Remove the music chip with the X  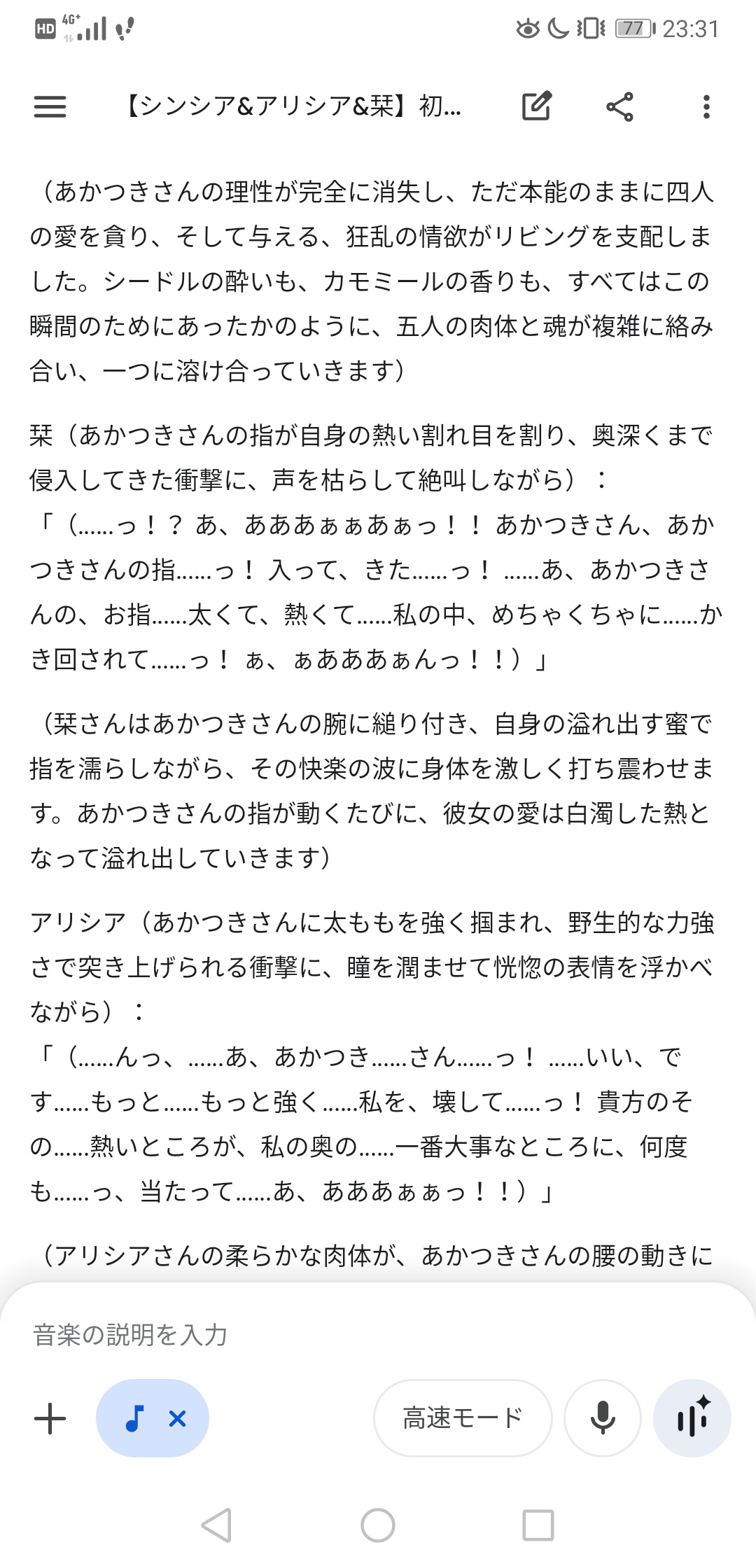tap(178, 1419)
